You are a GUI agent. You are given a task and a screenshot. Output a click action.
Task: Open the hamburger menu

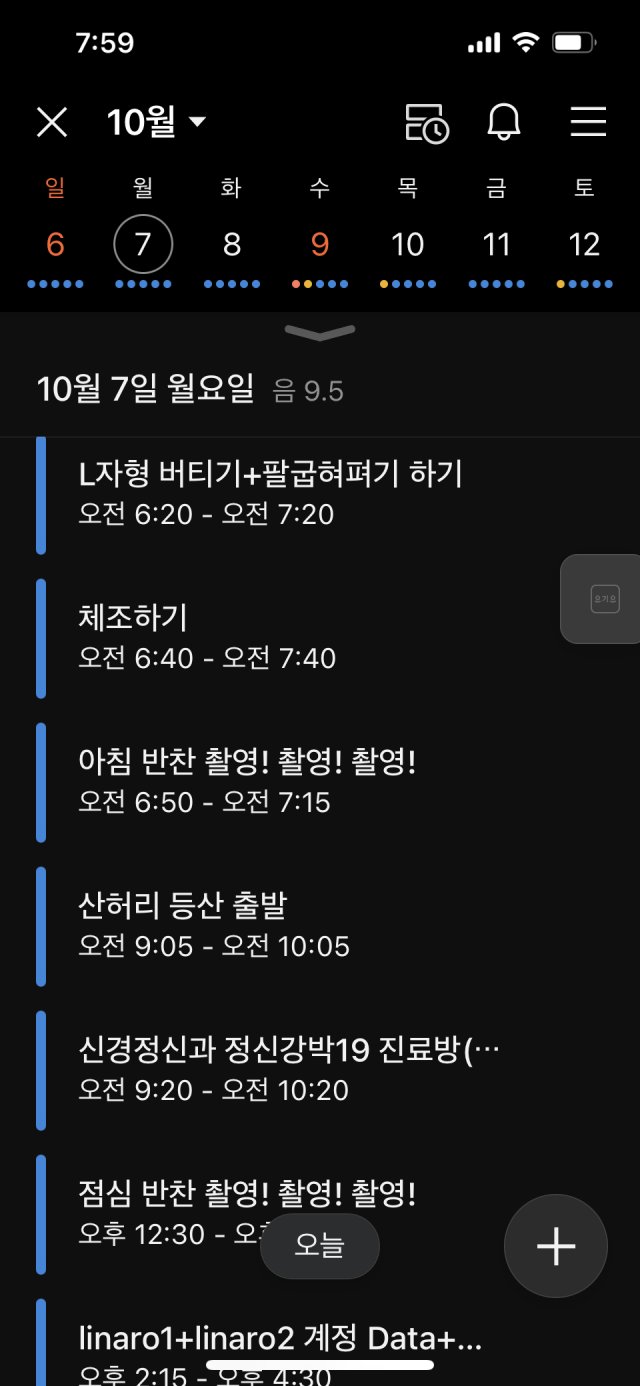588,123
